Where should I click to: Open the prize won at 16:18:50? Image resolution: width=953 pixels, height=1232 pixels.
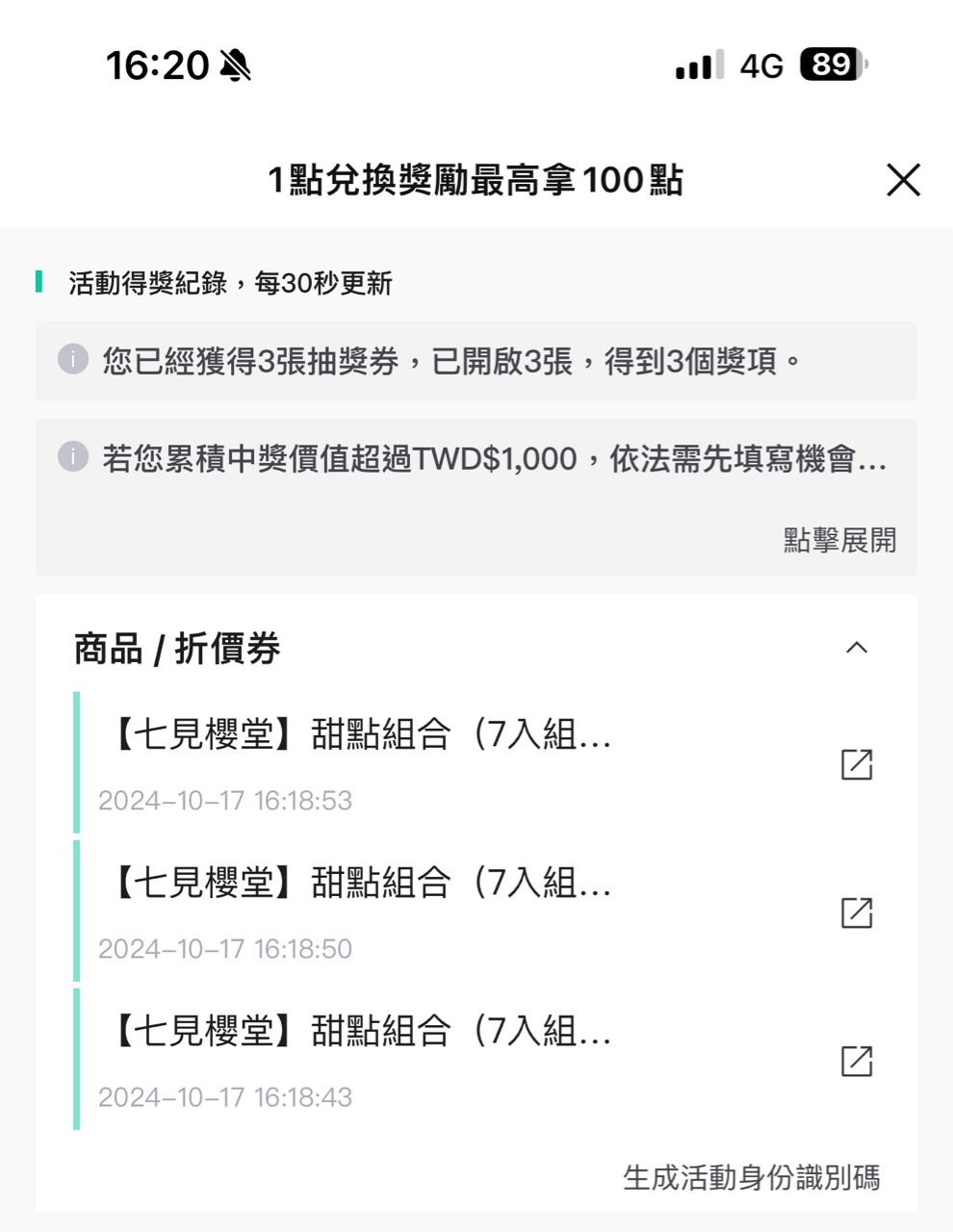pyautogui.click(x=856, y=912)
